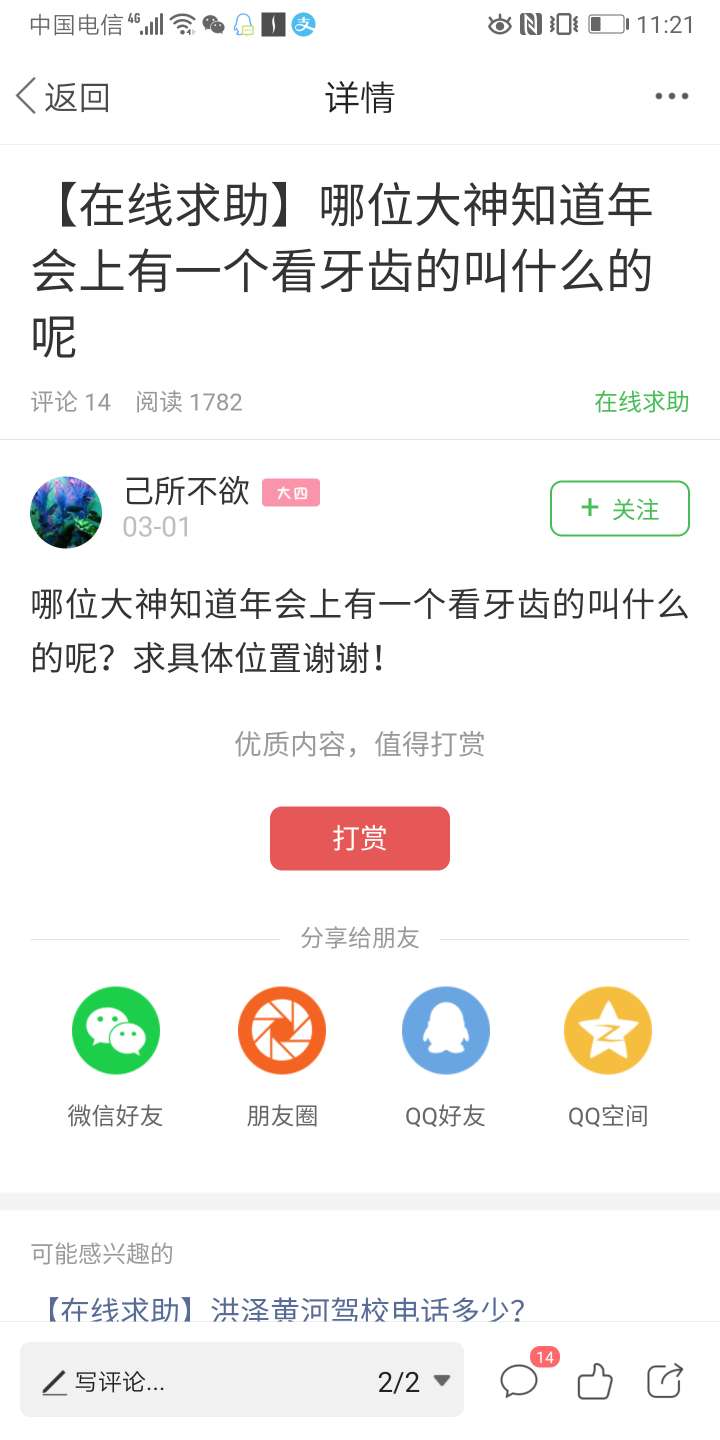The height and width of the screenshot is (1440, 720).
Task: Go back using the 返回 button
Action: (x=62, y=97)
